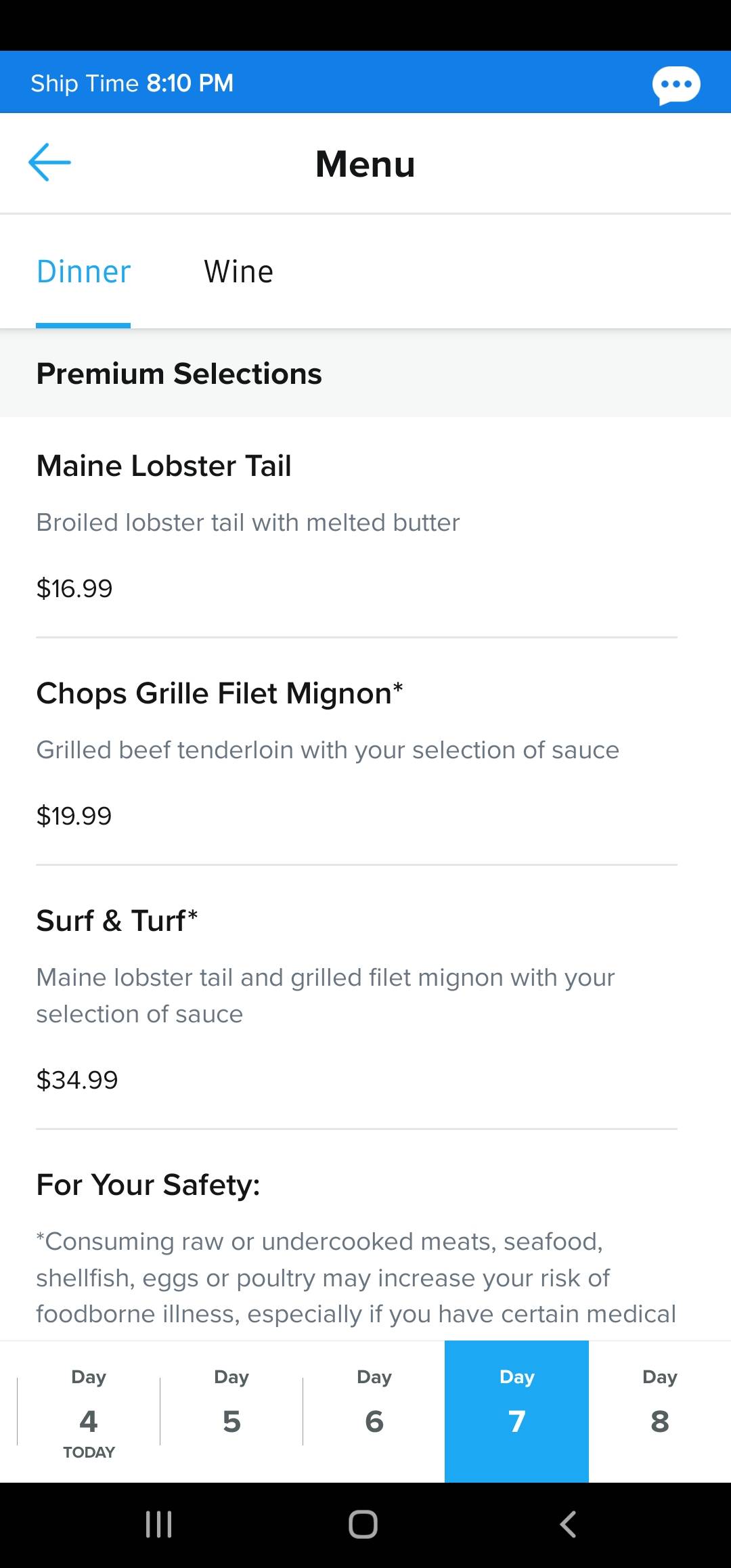
Task: Switch to Day 6 menu
Action: tap(374, 1412)
